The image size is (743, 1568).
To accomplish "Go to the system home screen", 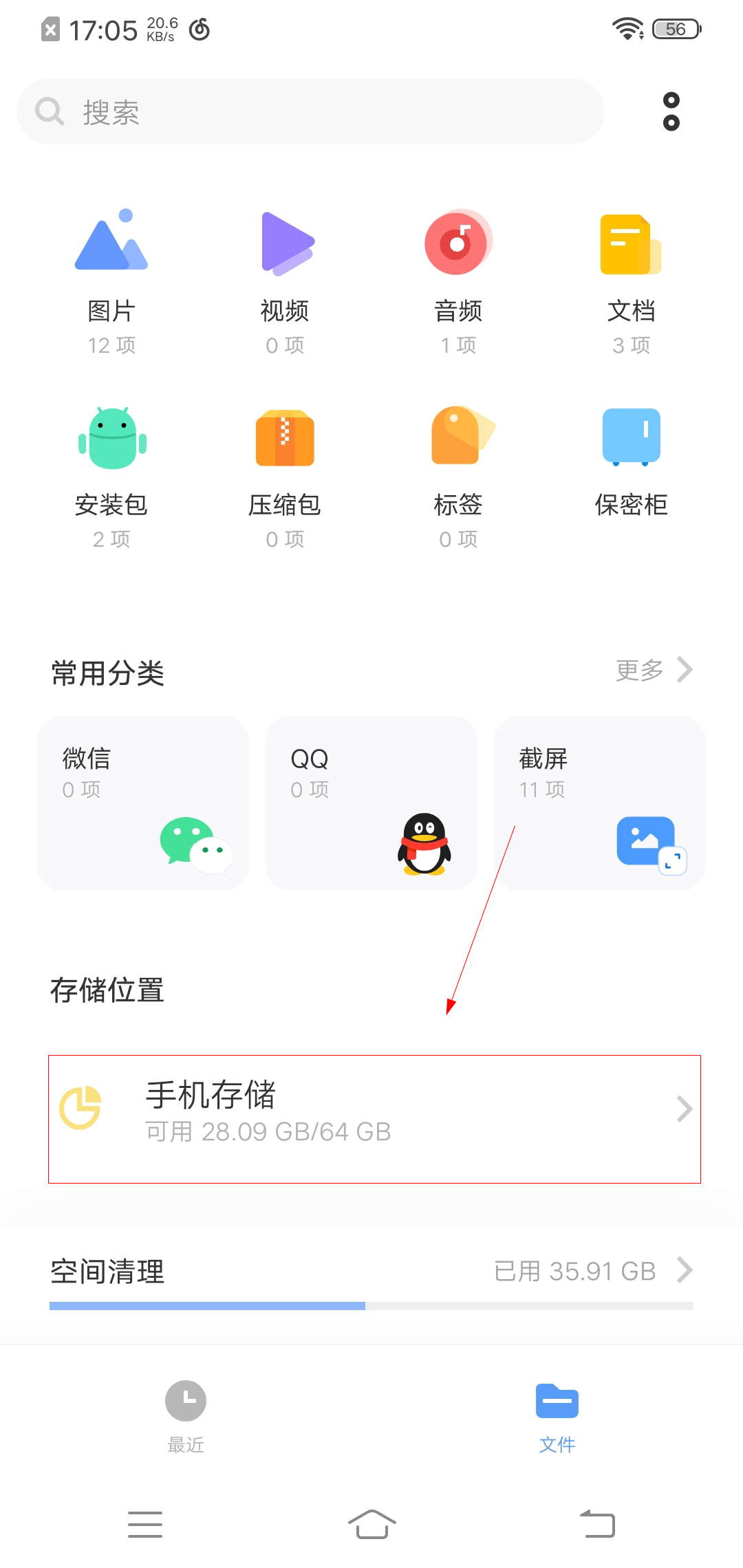I will click(371, 1524).
